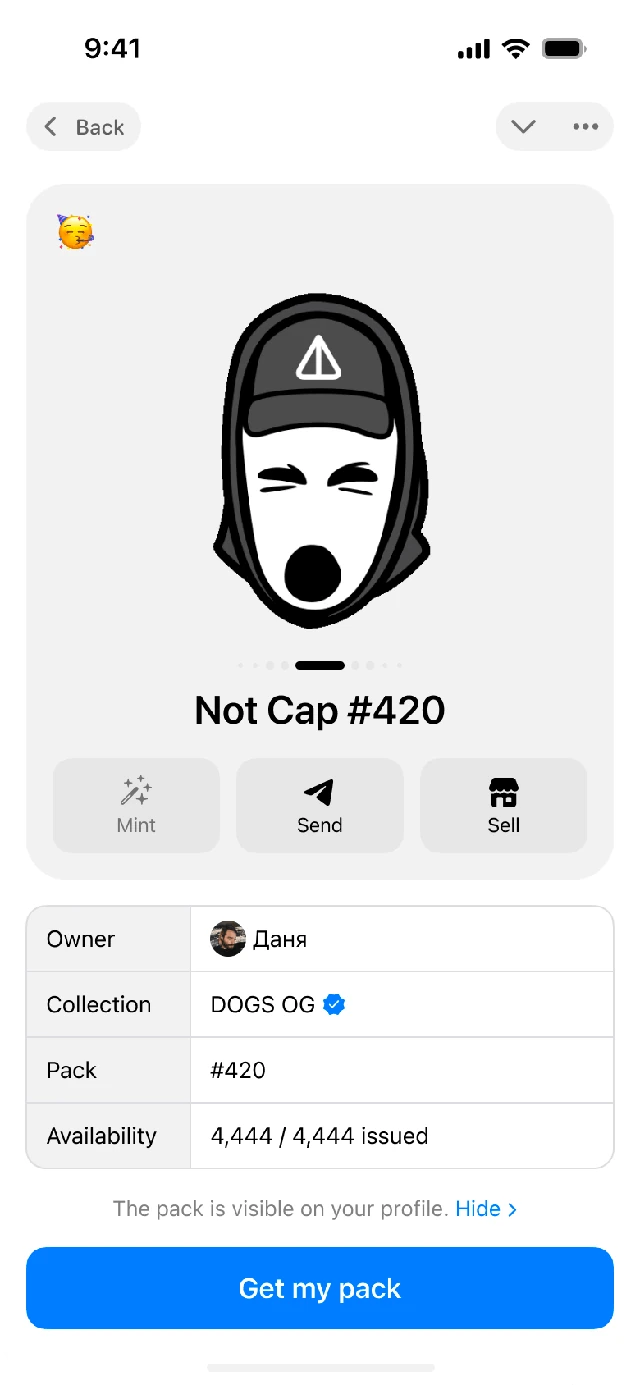Image resolution: width=640 pixels, height=1385 pixels.
Task: Tap the sticker carousel page indicator
Action: 320,665
